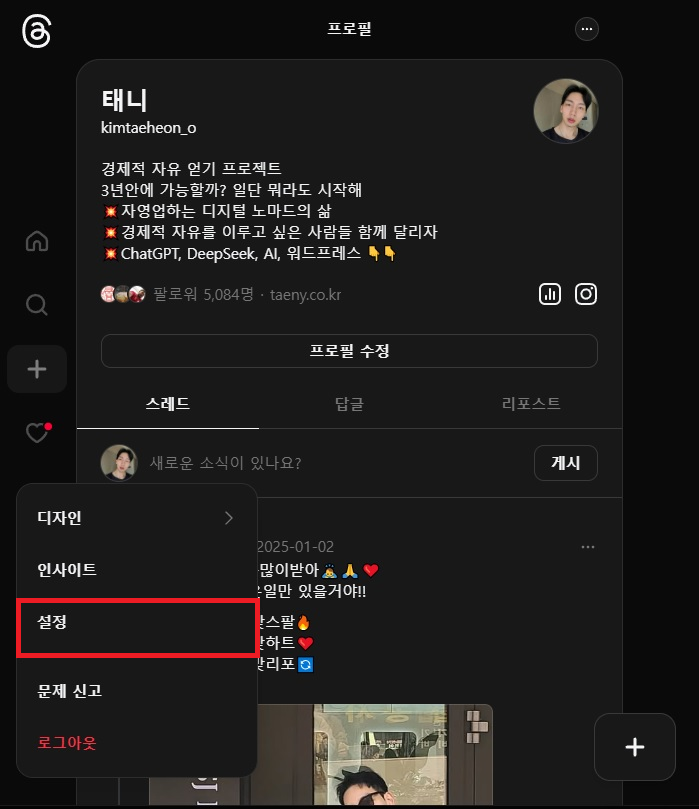Screen dimensions: 699x809
Task: Tap the 게시 button
Action: tap(566, 463)
